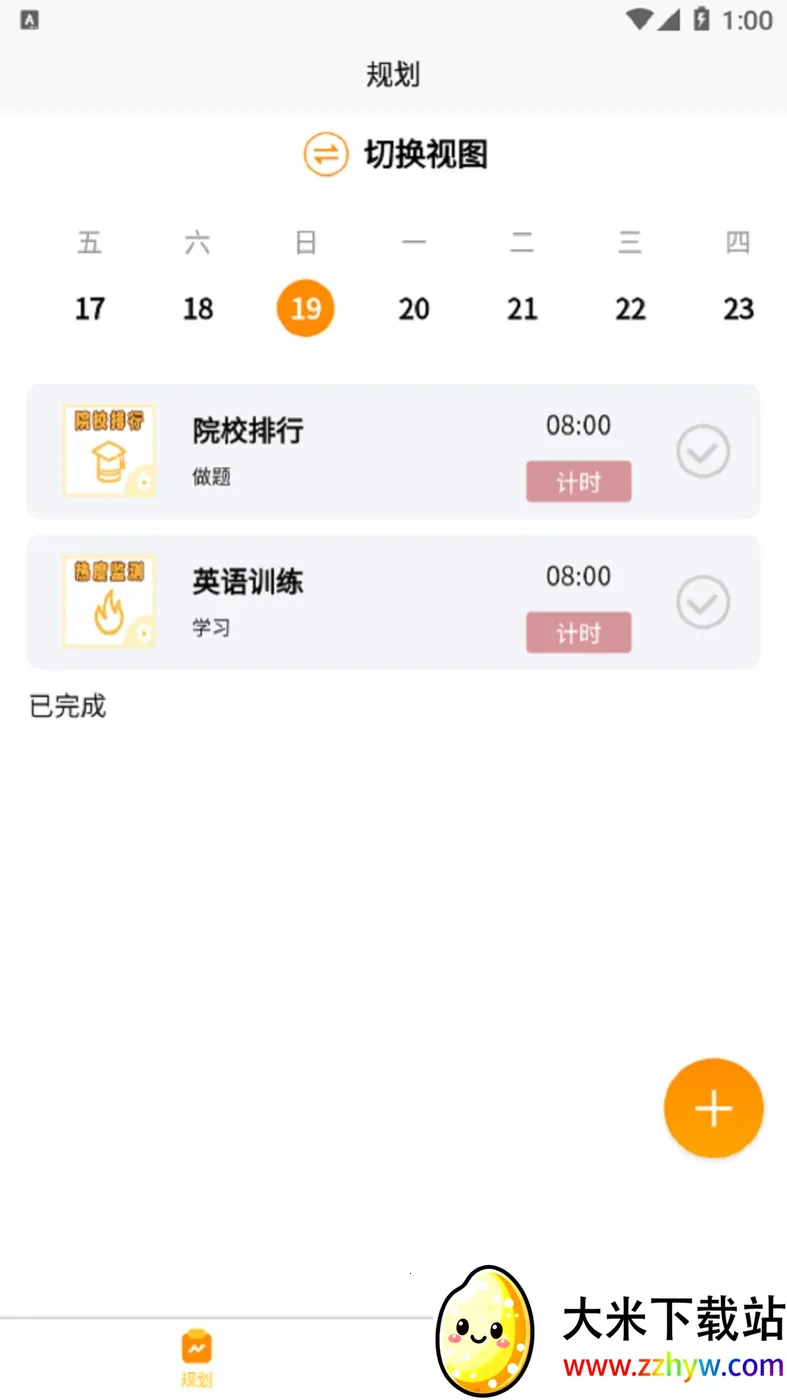Select Monday the 20th on the calendar

(414, 308)
